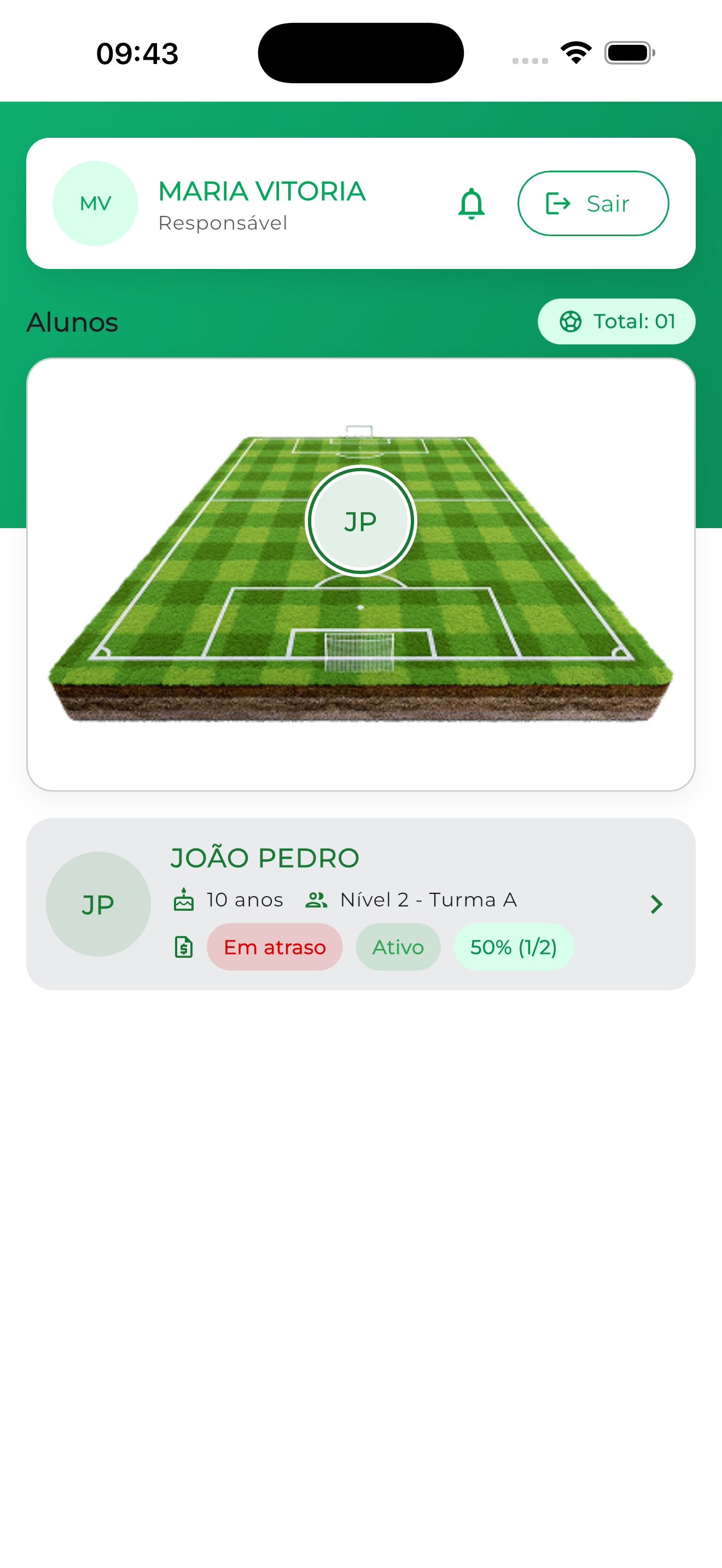
Task: Click the MV avatar circle
Action: [96, 203]
